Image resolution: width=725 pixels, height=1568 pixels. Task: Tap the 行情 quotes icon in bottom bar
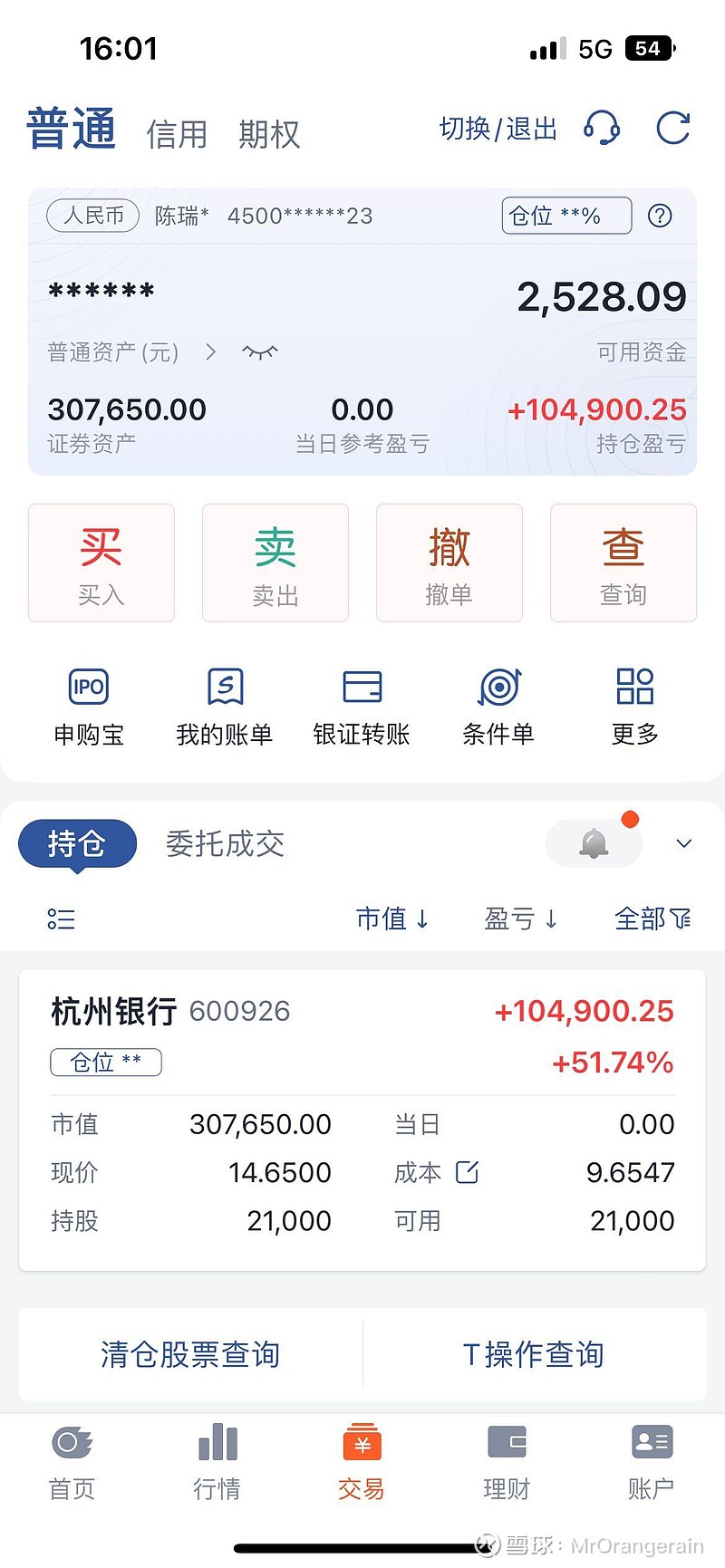point(217,1458)
